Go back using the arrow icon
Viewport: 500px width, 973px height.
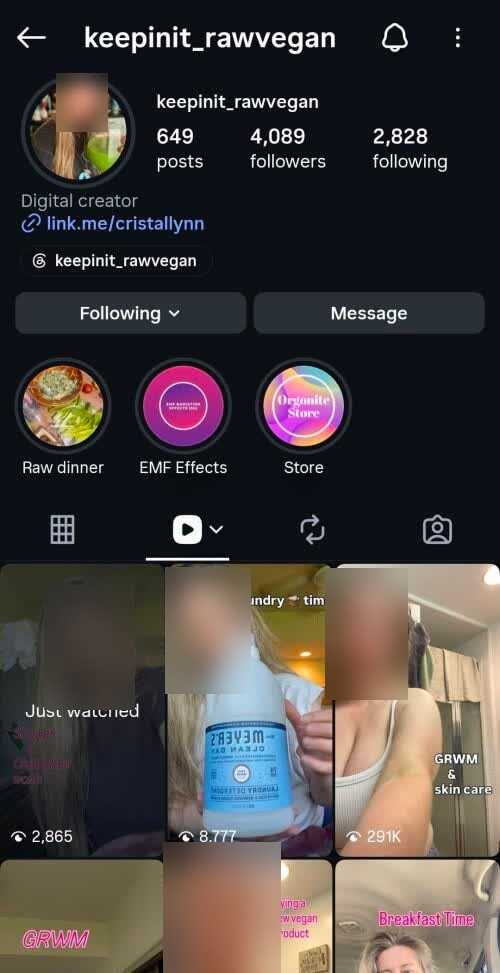coord(31,38)
